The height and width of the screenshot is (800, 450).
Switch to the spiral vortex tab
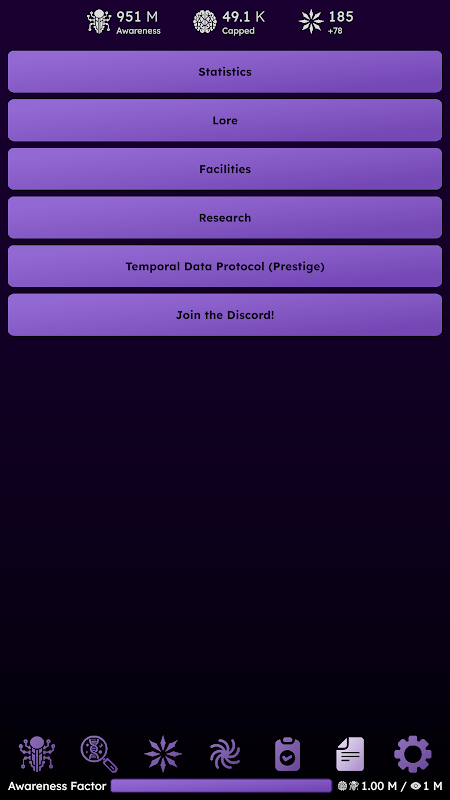tap(225, 754)
